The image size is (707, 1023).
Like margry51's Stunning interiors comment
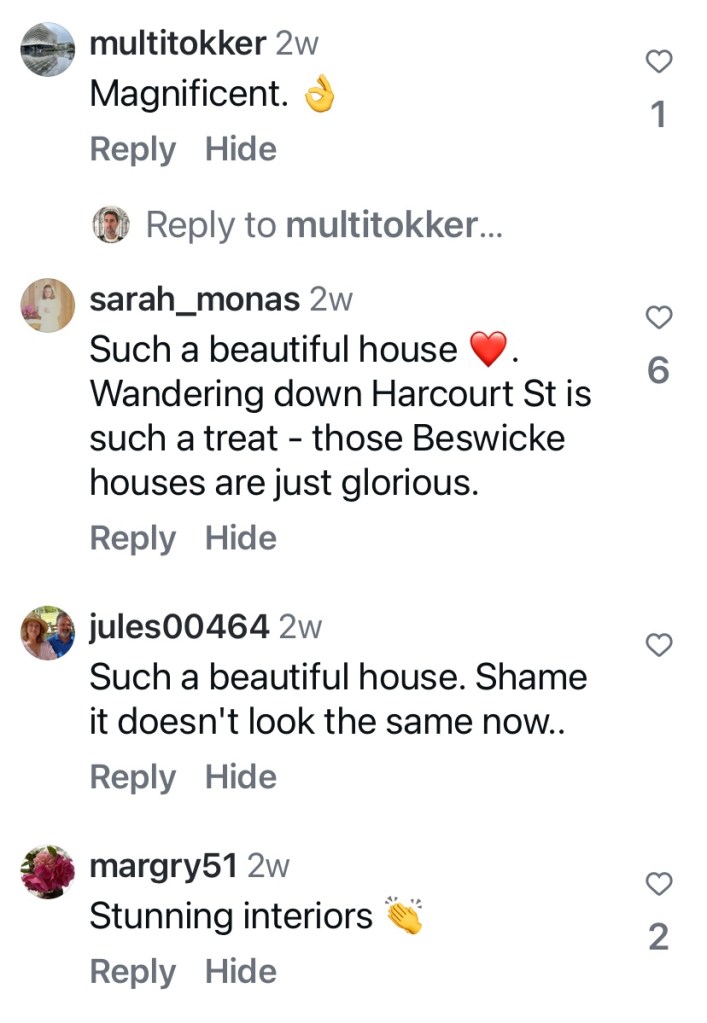pyautogui.click(x=658, y=883)
